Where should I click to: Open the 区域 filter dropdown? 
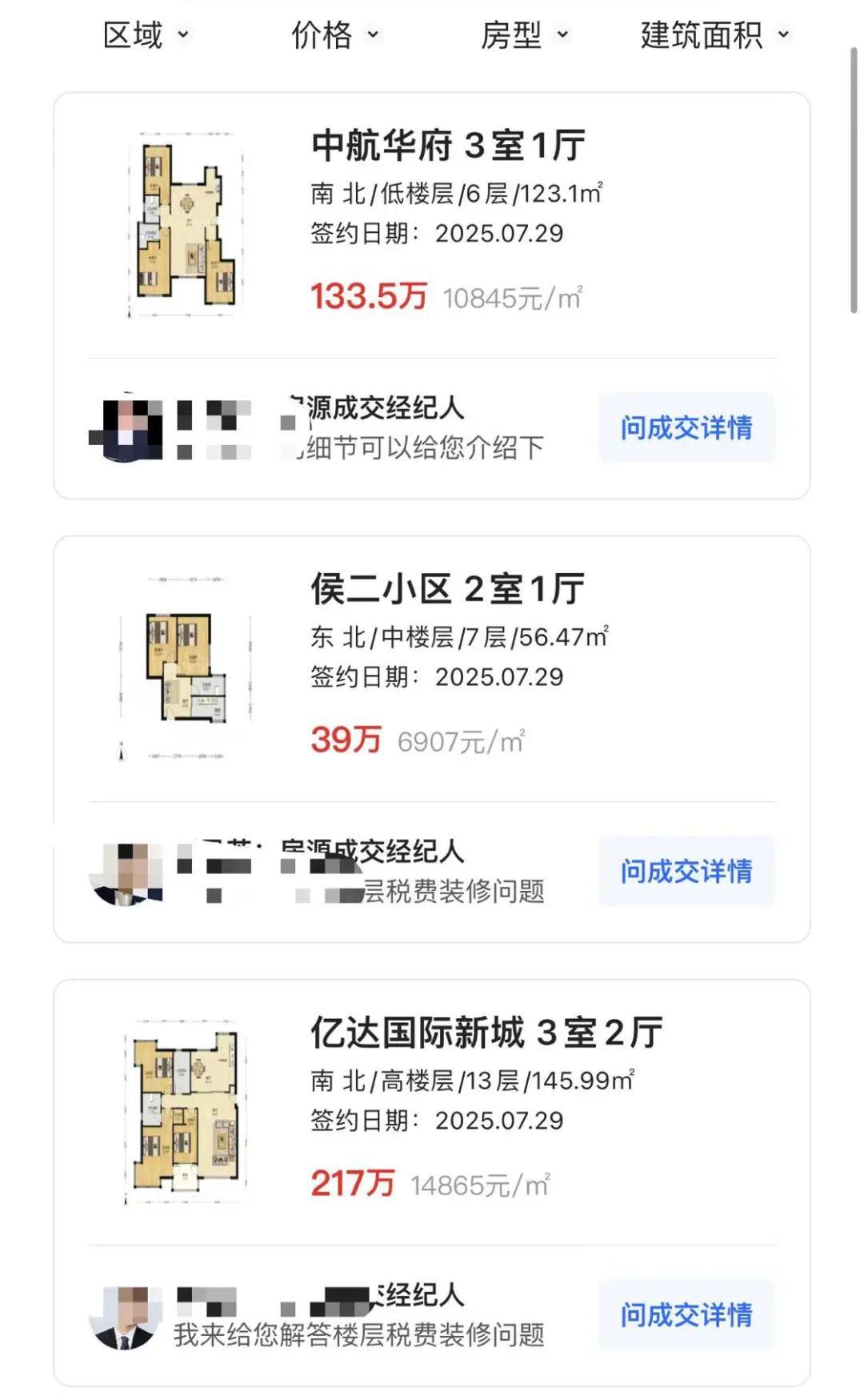pyautogui.click(x=144, y=35)
